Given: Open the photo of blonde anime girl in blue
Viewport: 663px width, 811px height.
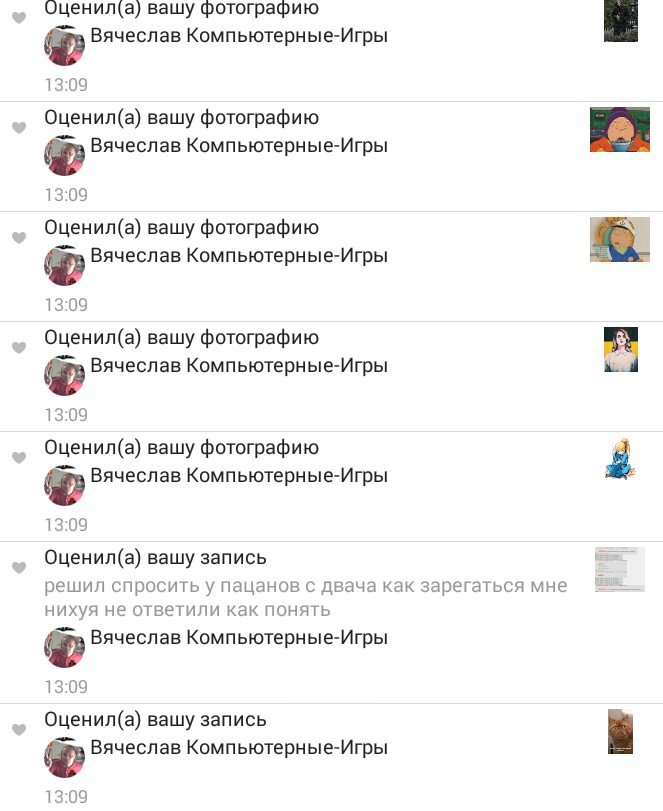Looking at the screenshot, I should tap(619, 458).
